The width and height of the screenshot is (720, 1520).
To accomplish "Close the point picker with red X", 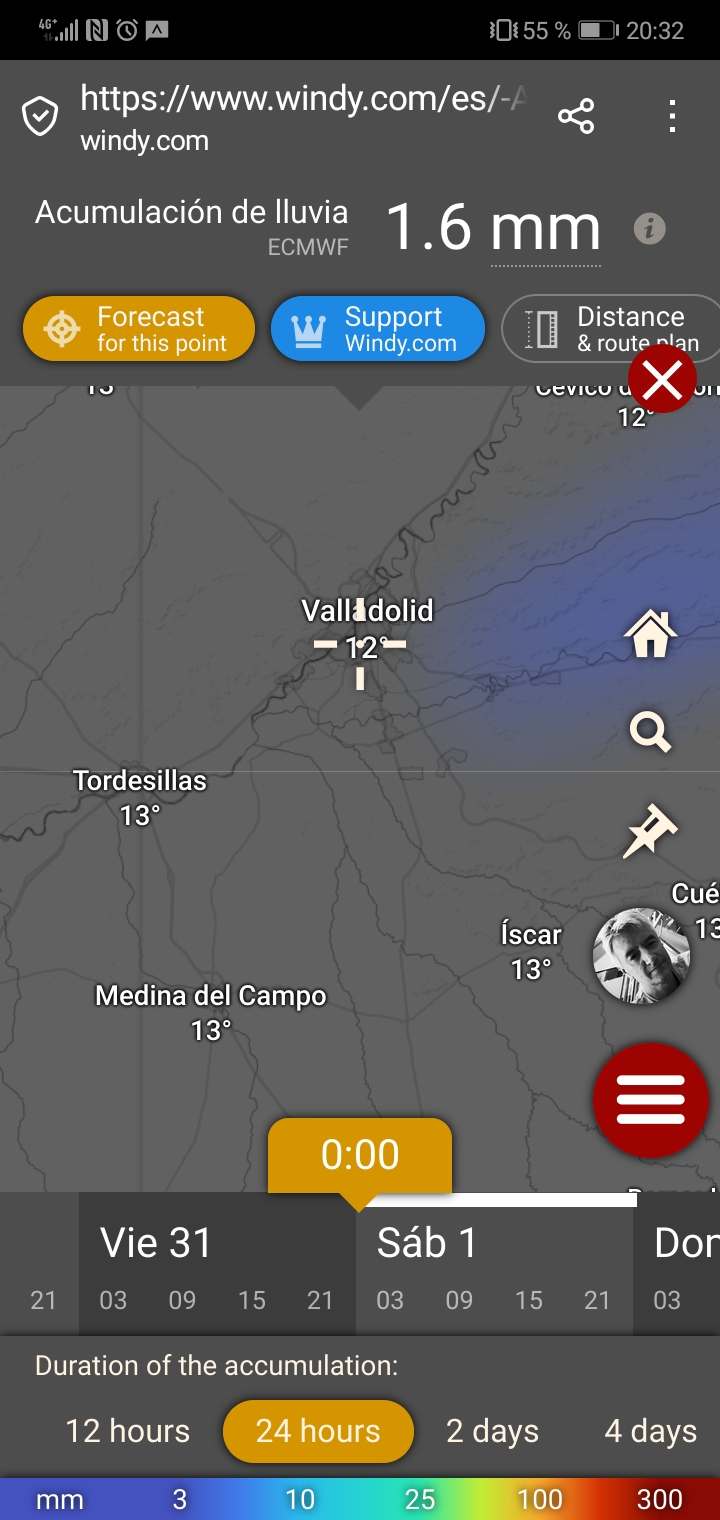I will tap(662, 380).
